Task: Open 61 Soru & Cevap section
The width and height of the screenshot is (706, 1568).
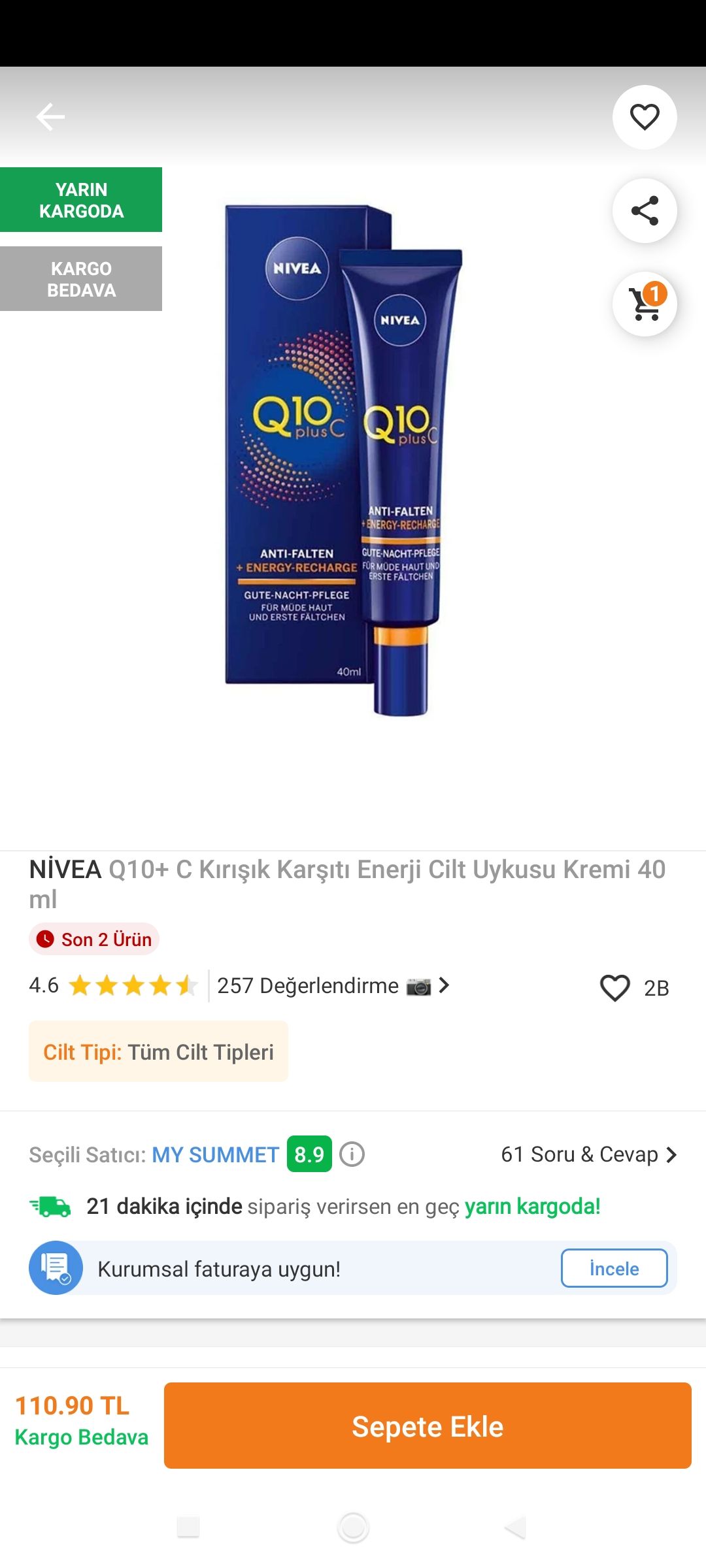Action: coord(589,1154)
